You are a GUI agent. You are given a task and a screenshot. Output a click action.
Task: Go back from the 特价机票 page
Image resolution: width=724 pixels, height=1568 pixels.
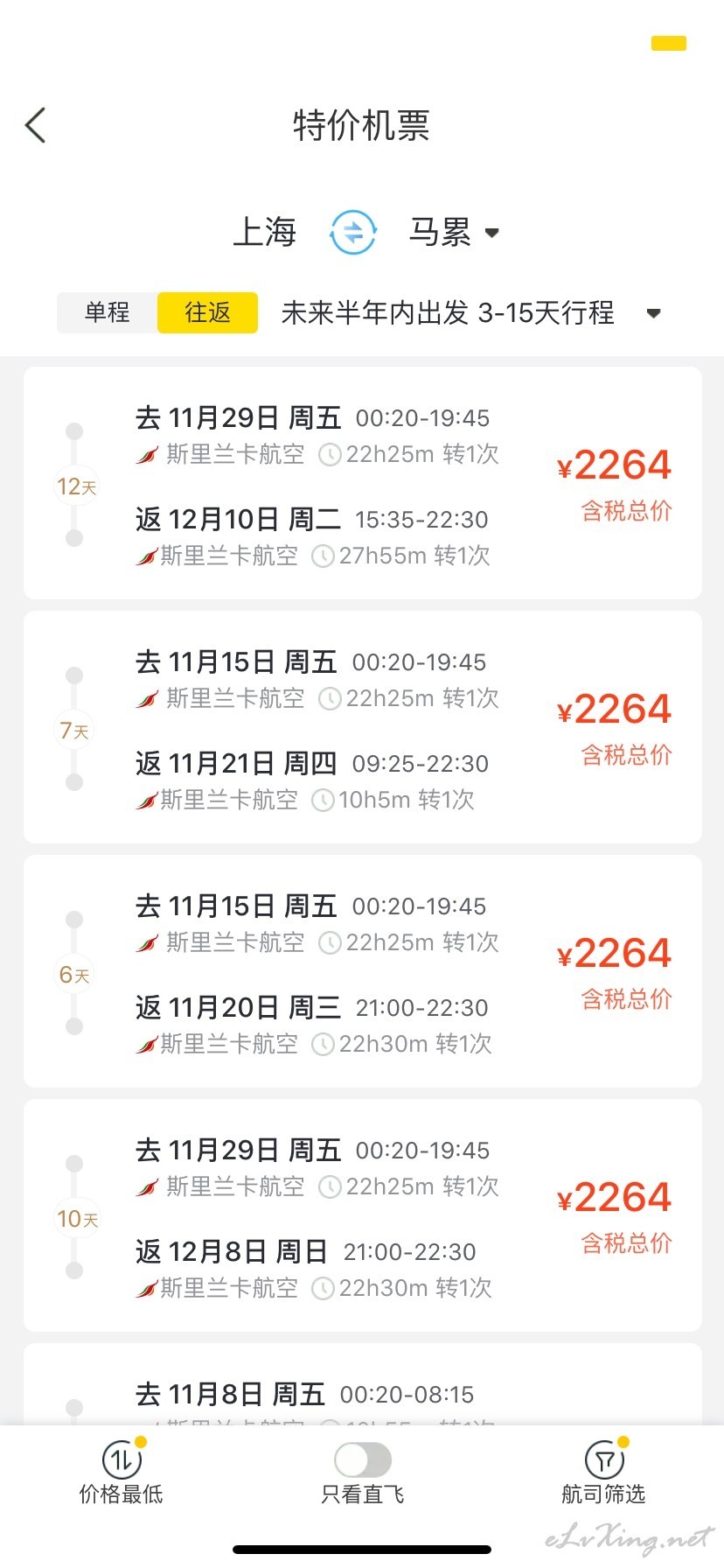(35, 126)
